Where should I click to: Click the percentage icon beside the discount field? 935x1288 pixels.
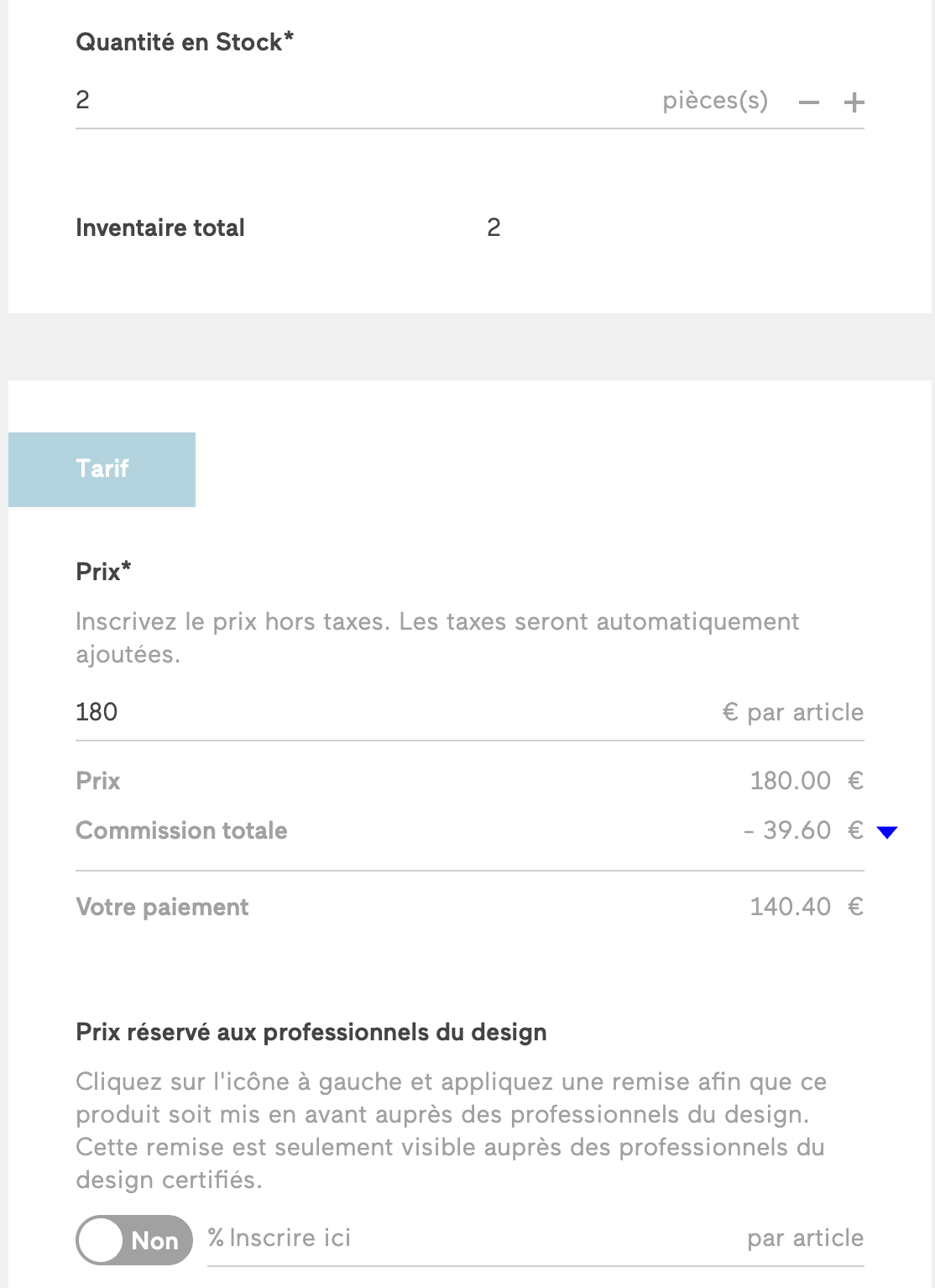click(217, 1237)
